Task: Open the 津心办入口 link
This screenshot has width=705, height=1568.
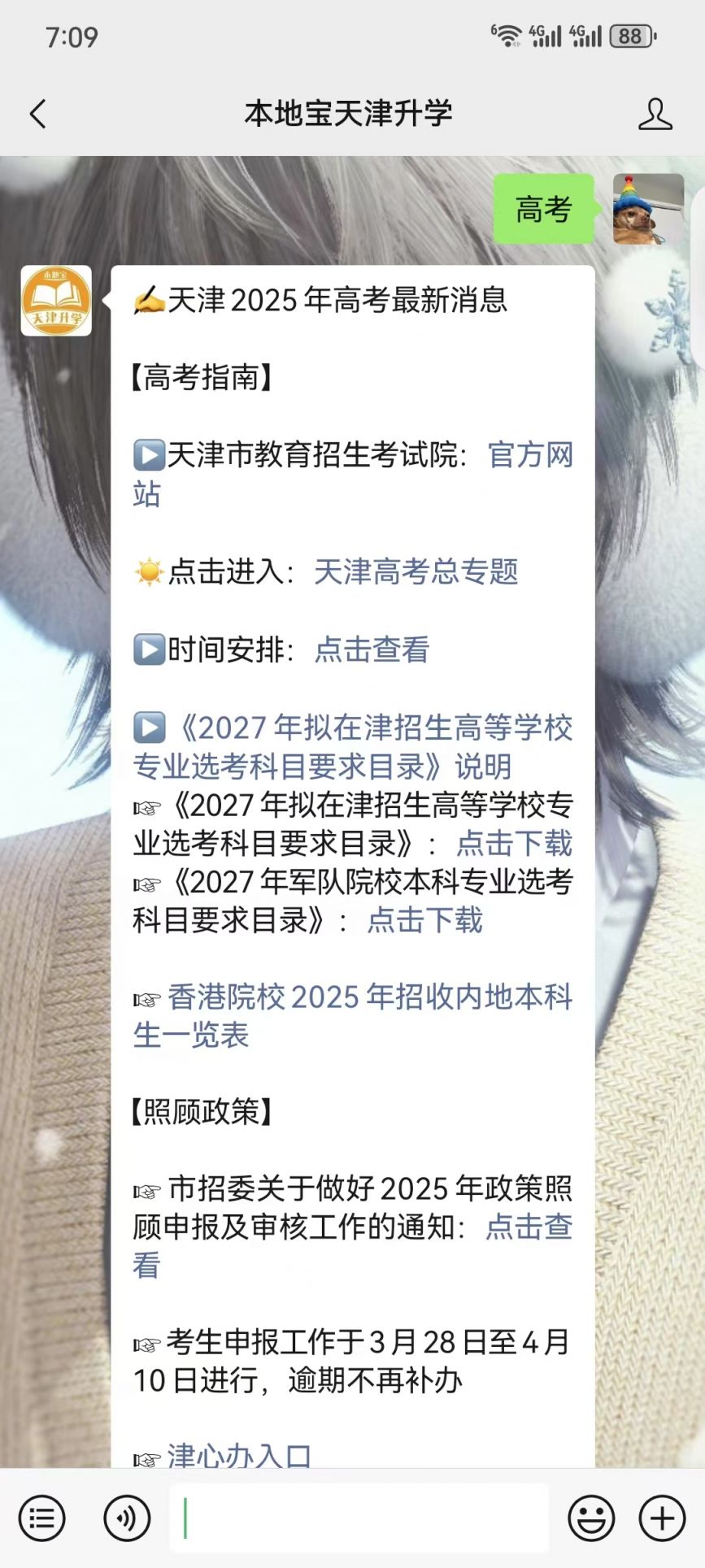Action: coord(239,1455)
